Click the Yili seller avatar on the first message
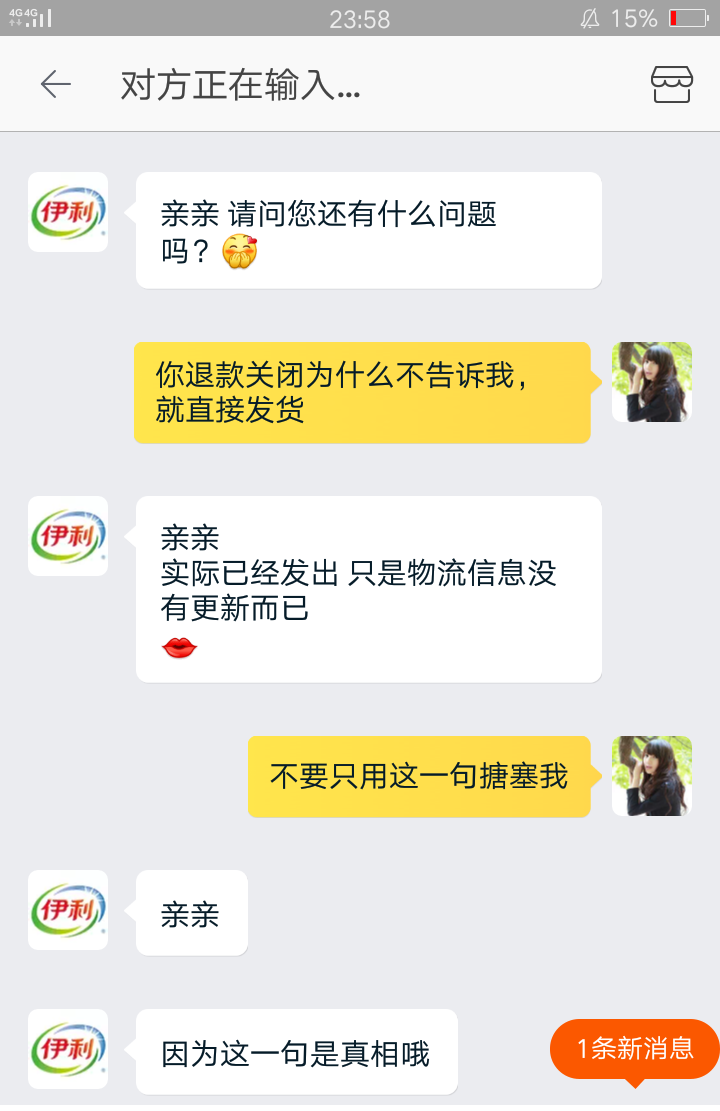 pyautogui.click(x=67, y=213)
